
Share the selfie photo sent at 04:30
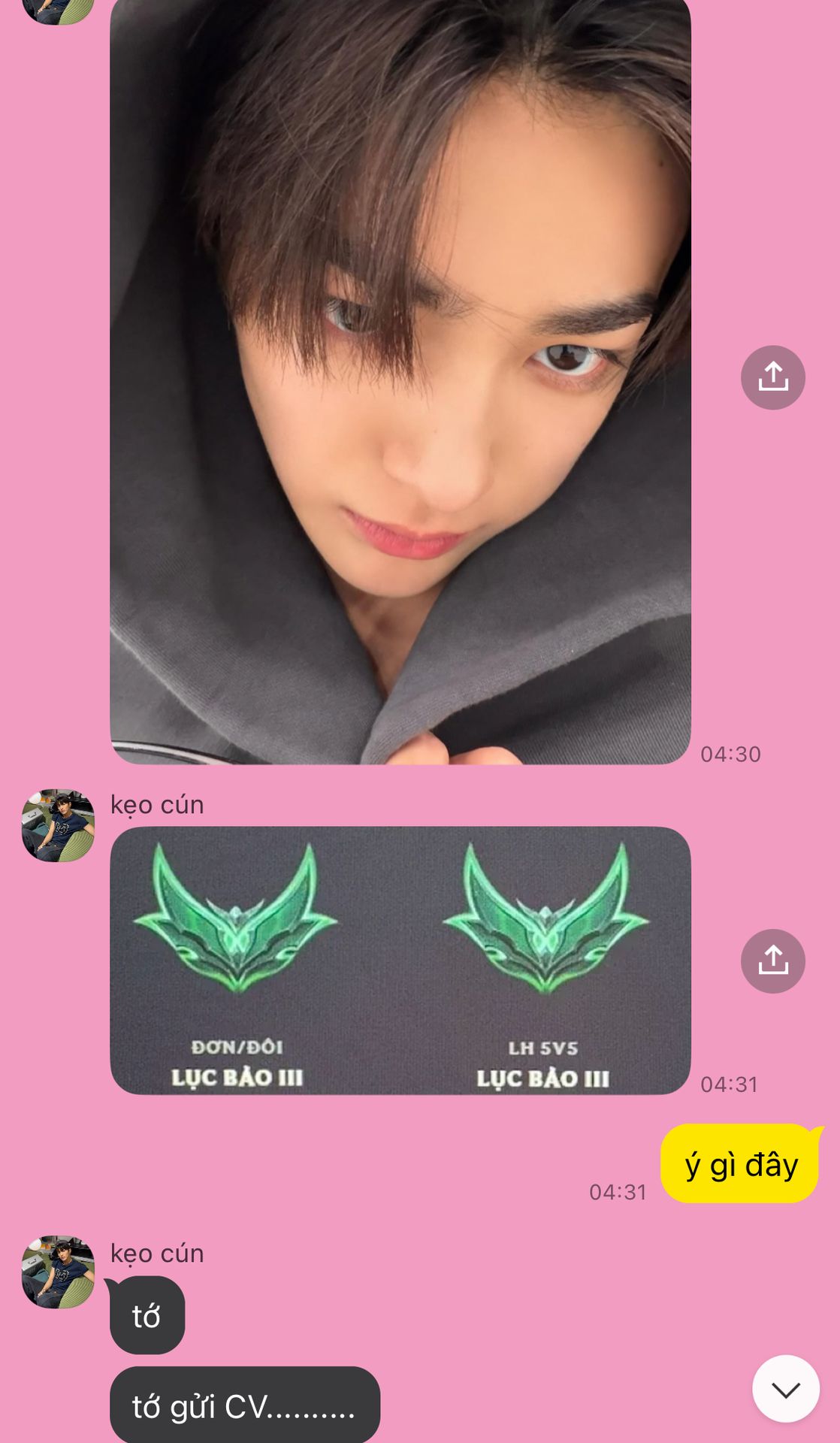coord(772,377)
